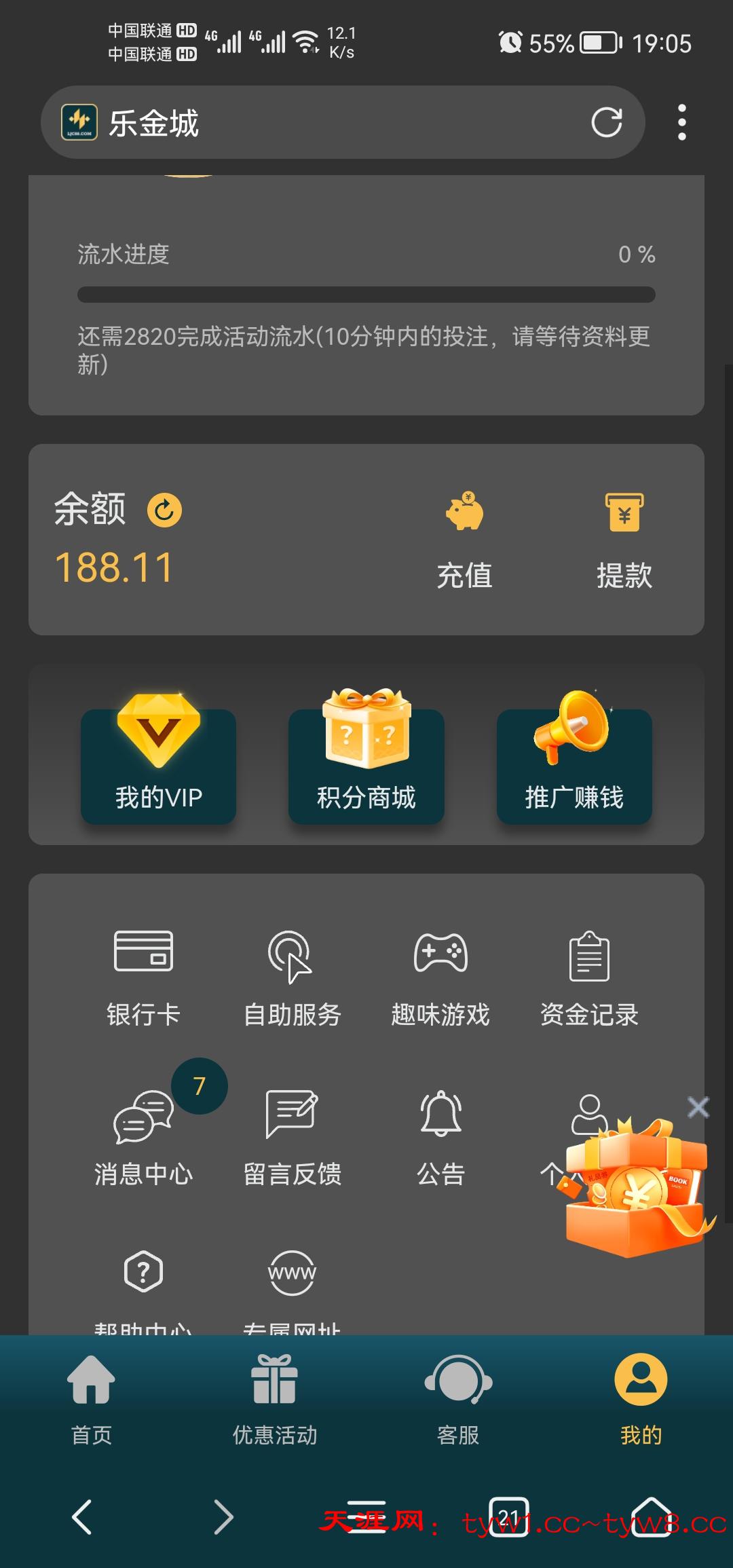Open 留言反馈 feedback form

[292, 1137]
